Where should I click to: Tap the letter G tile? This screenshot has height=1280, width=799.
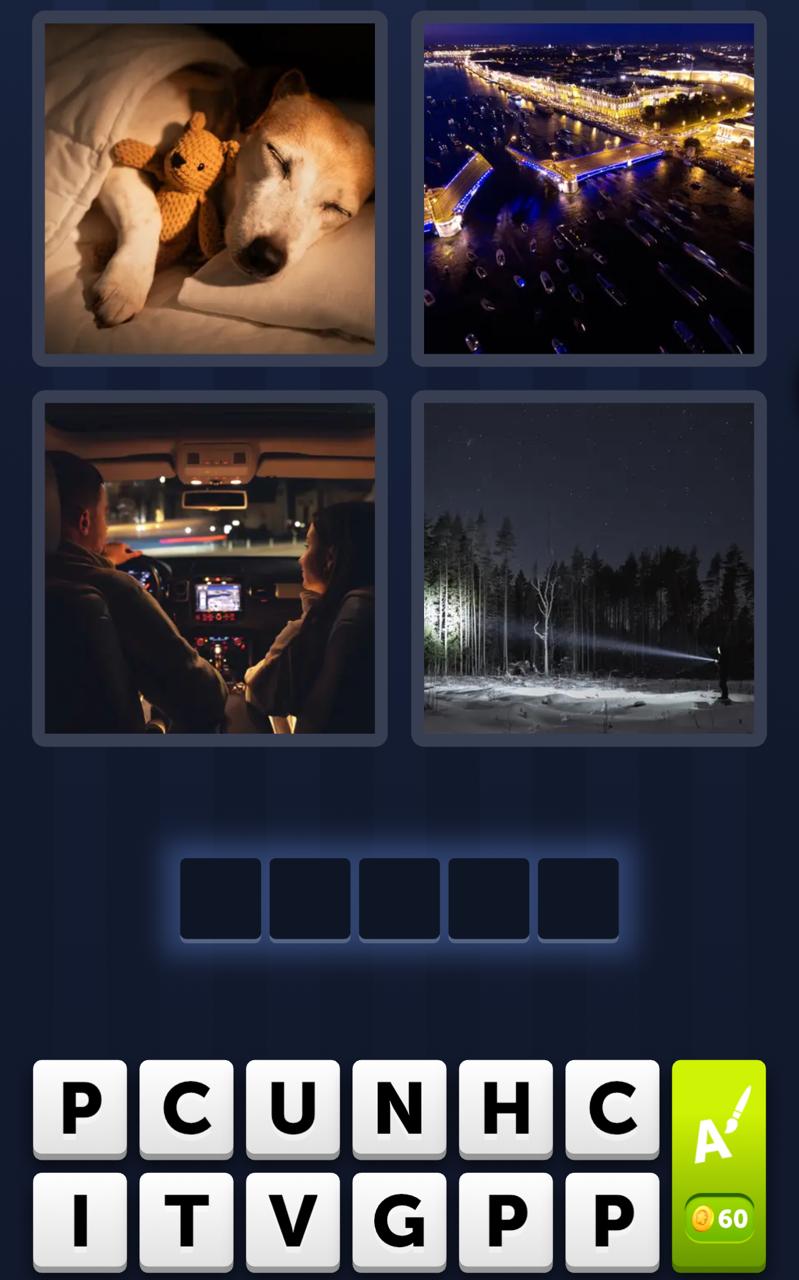(x=398, y=1218)
